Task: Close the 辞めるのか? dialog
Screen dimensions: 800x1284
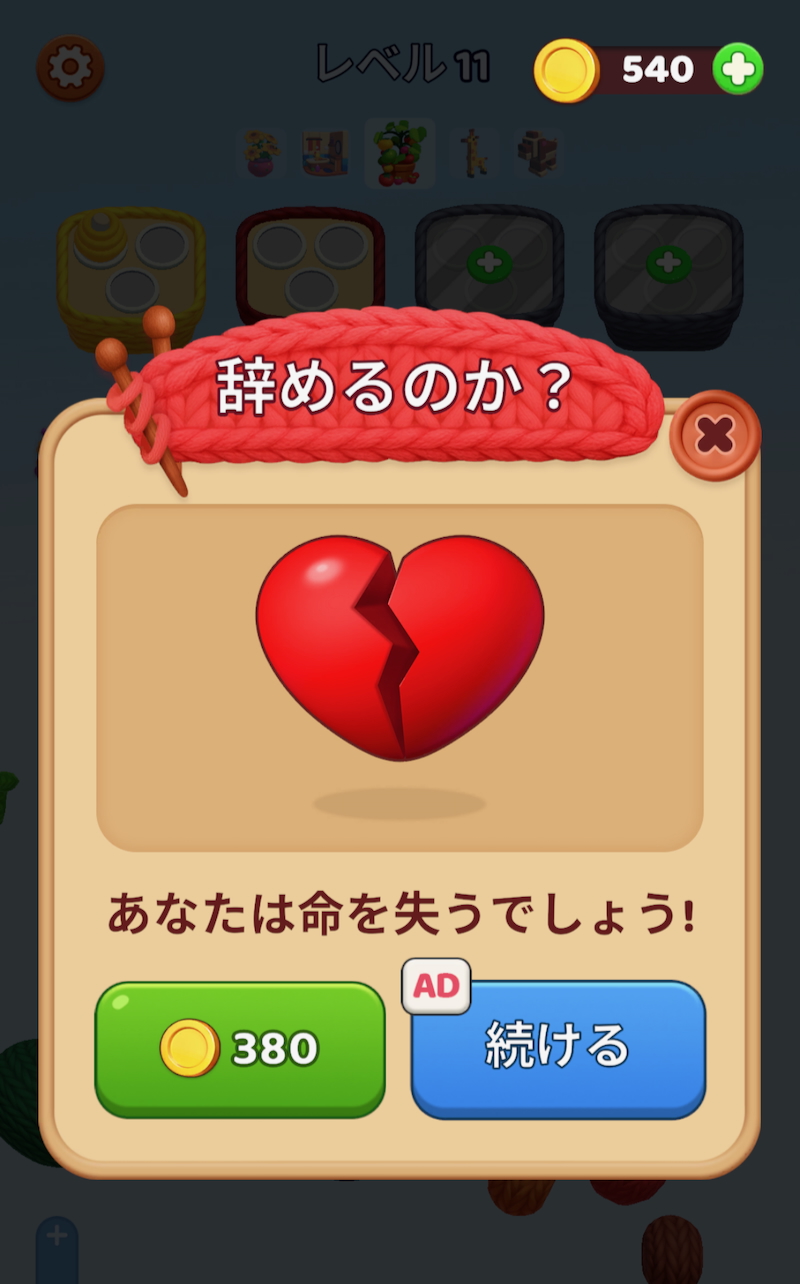Action: (x=714, y=435)
